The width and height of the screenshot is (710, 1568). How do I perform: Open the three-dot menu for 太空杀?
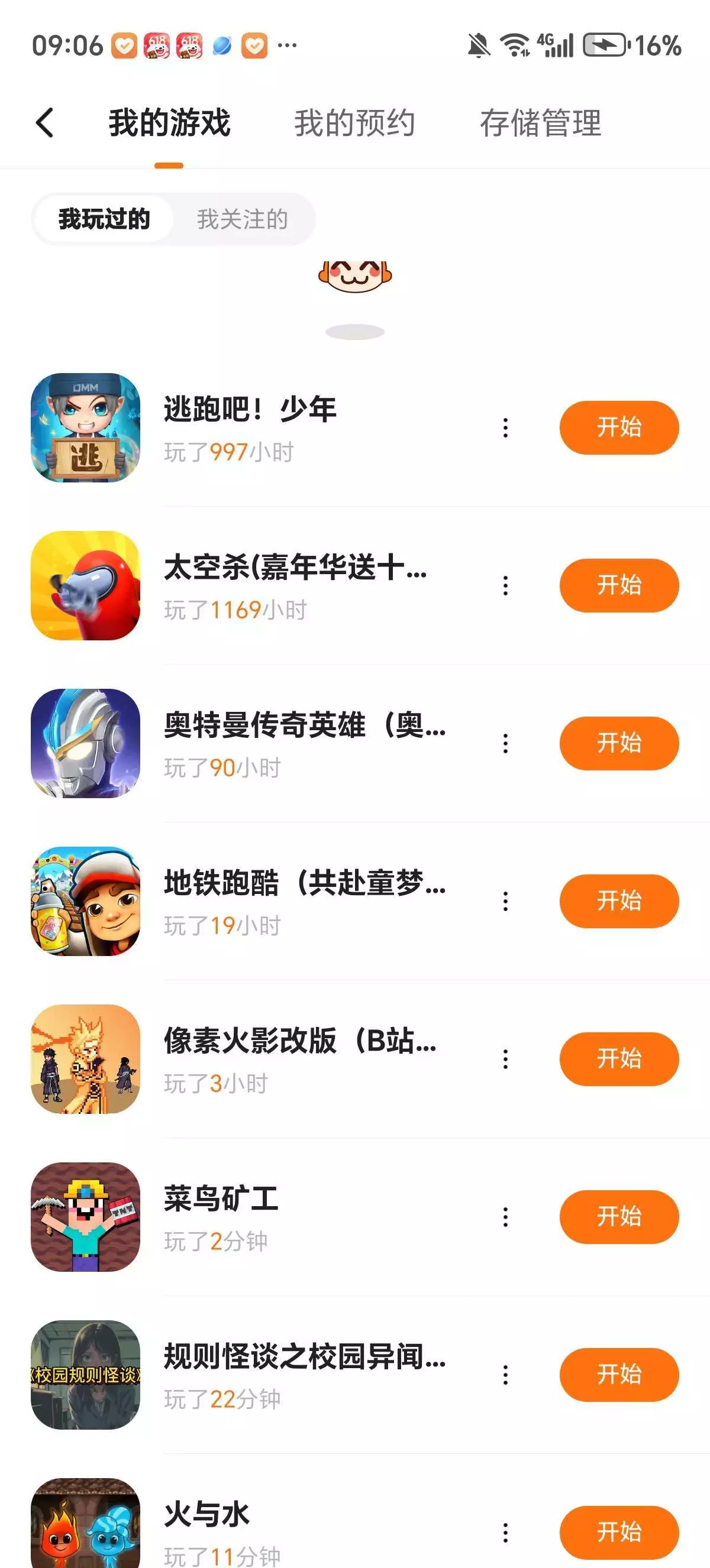tap(505, 585)
